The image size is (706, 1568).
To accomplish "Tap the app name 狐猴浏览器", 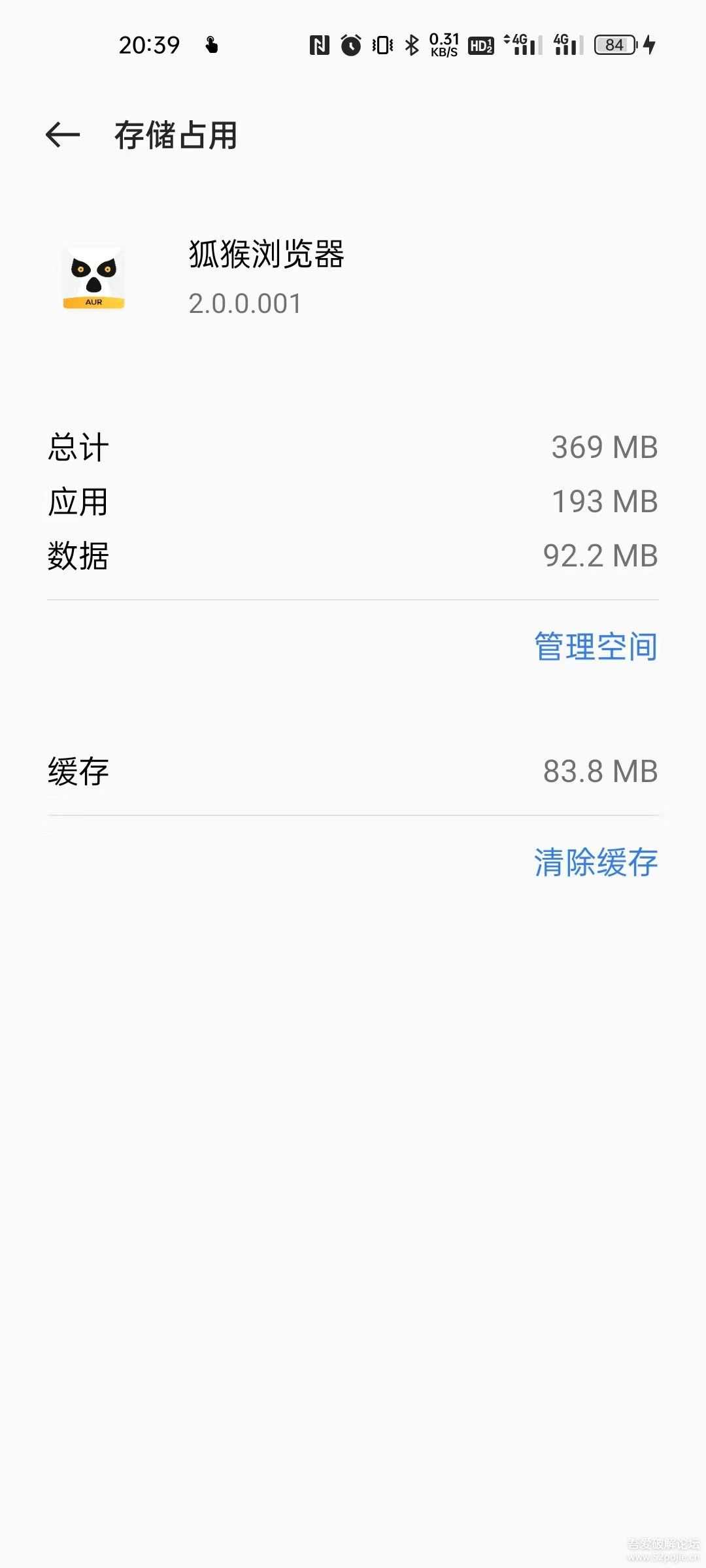I will click(x=267, y=256).
